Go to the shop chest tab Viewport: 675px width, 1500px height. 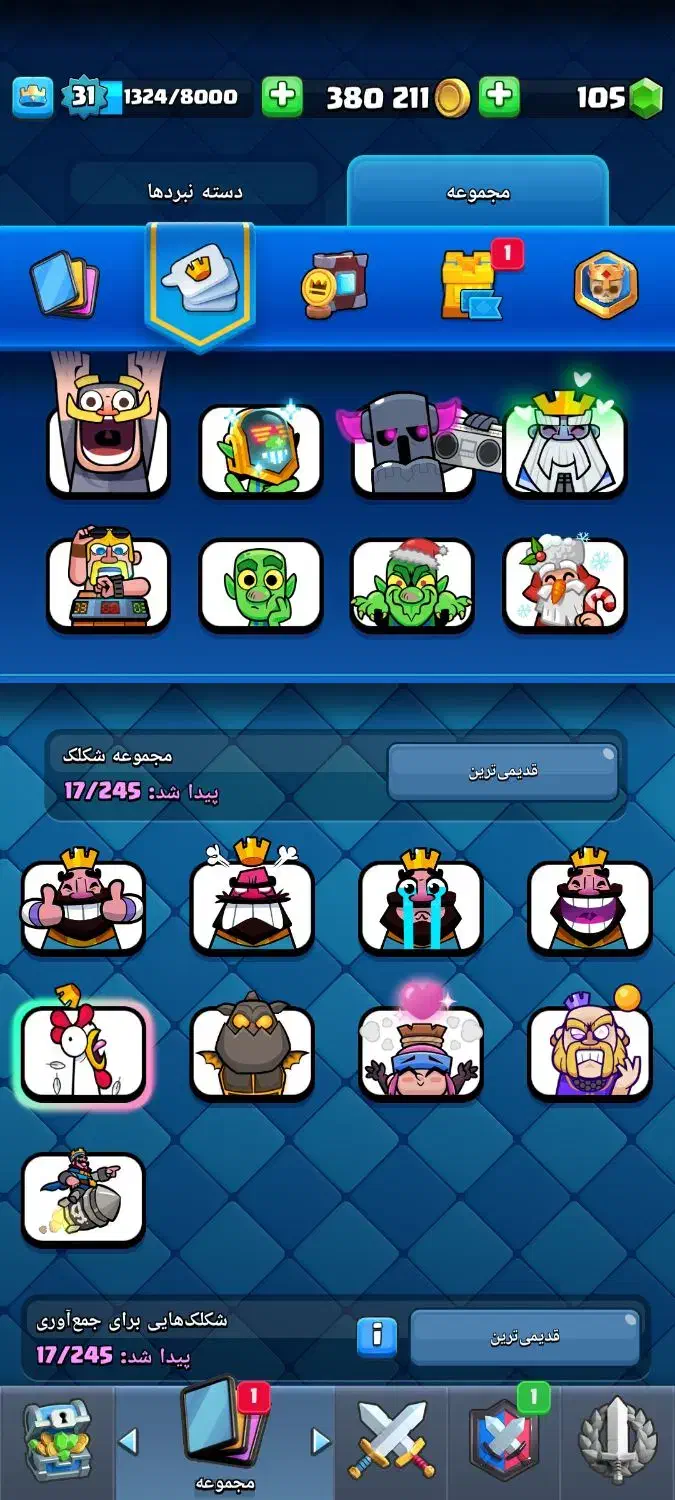click(56, 1441)
